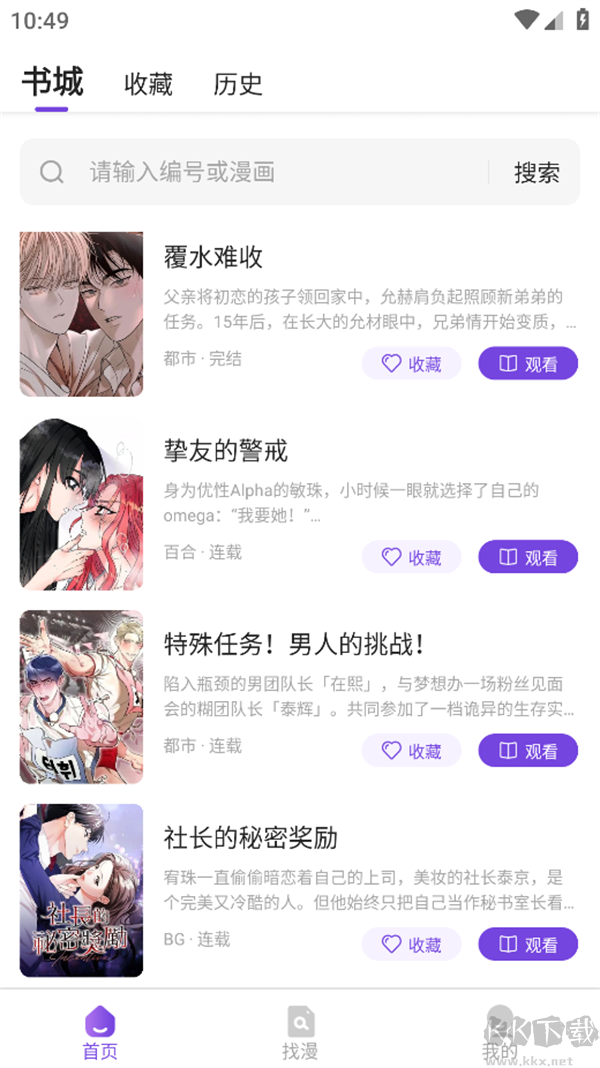Save 社长的秘密奖励 with the 收藏 button
Viewport: 600px width, 1068px height.
click(x=411, y=944)
